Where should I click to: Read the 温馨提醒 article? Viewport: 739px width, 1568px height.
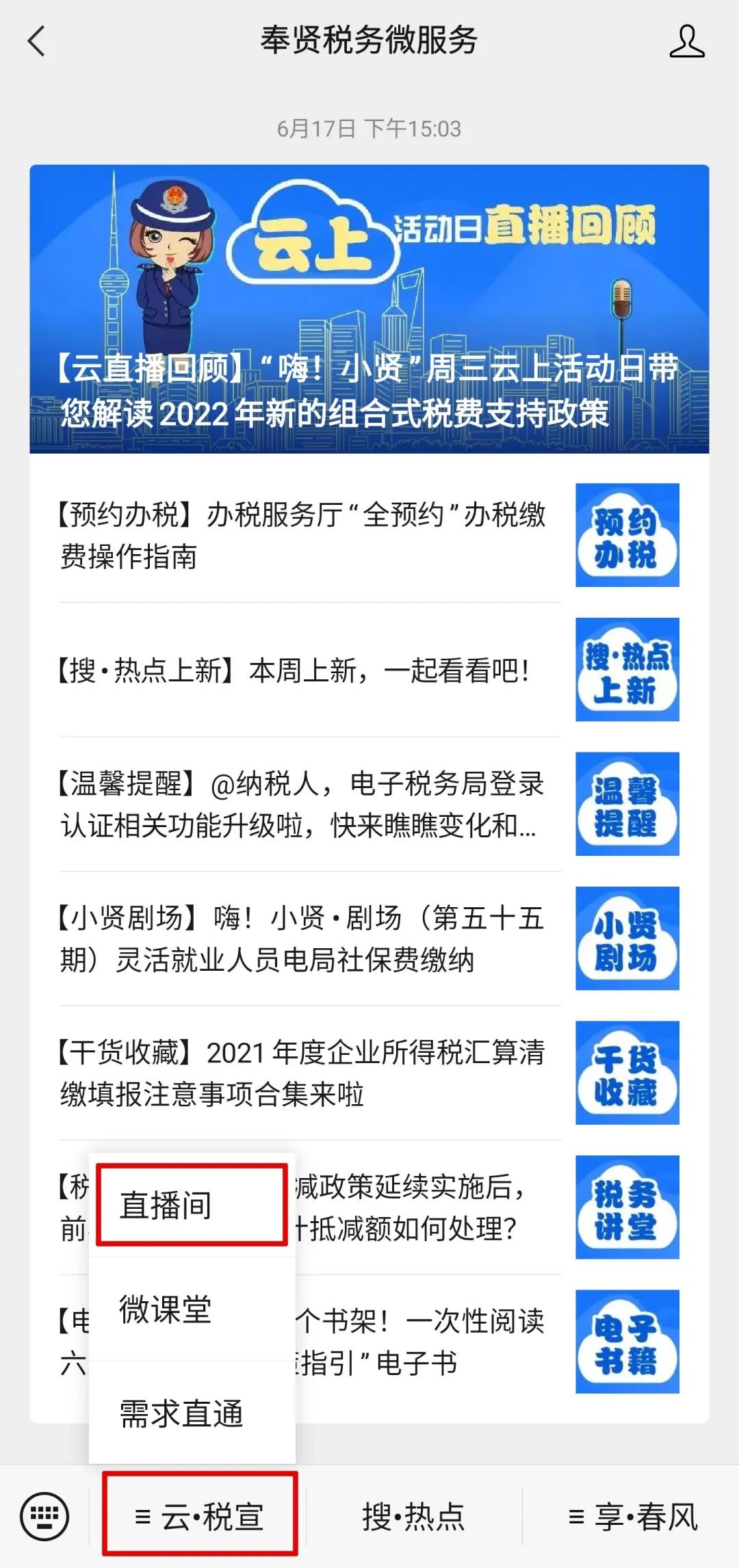point(369,804)
